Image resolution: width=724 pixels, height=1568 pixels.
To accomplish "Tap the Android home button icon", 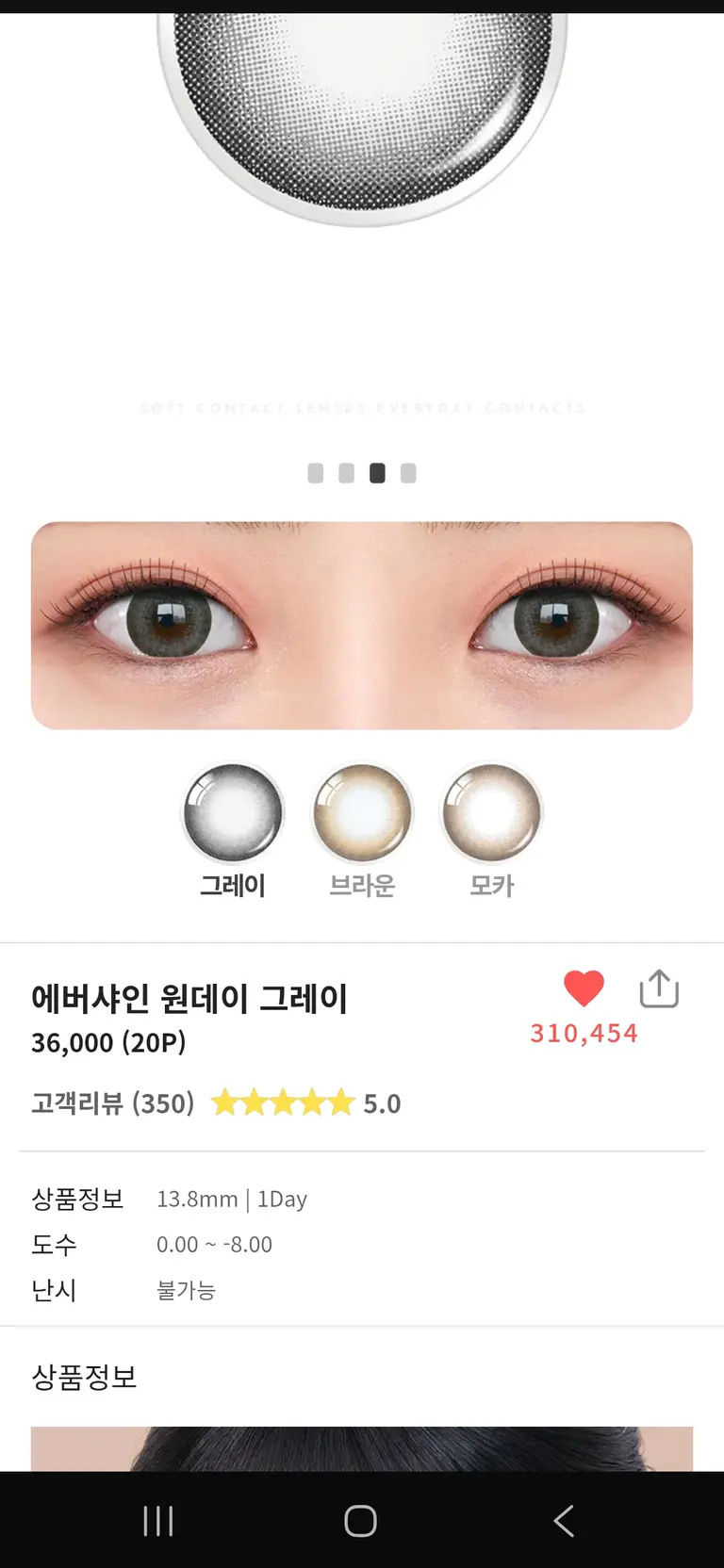I will point(359,1519).
